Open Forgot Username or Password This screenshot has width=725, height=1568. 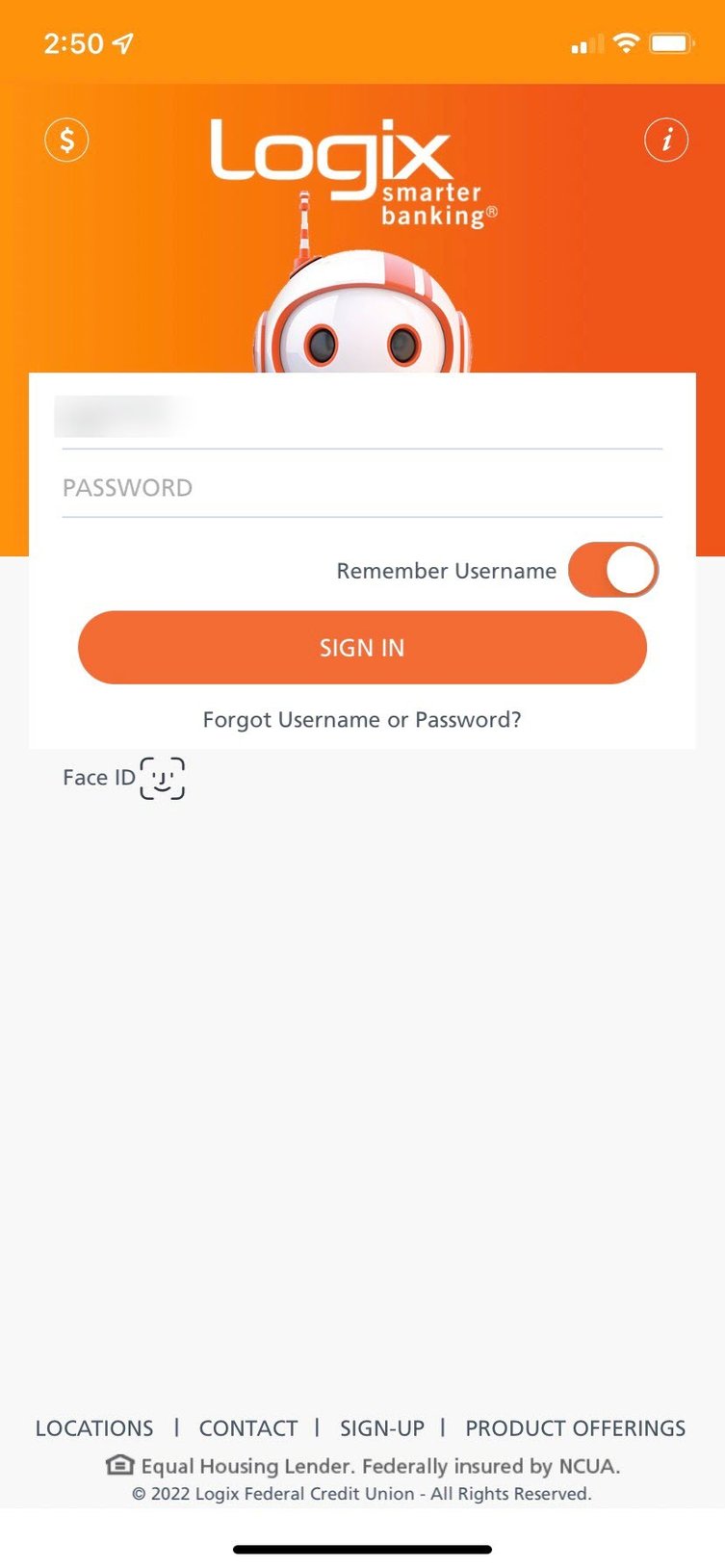coord(362,719)
